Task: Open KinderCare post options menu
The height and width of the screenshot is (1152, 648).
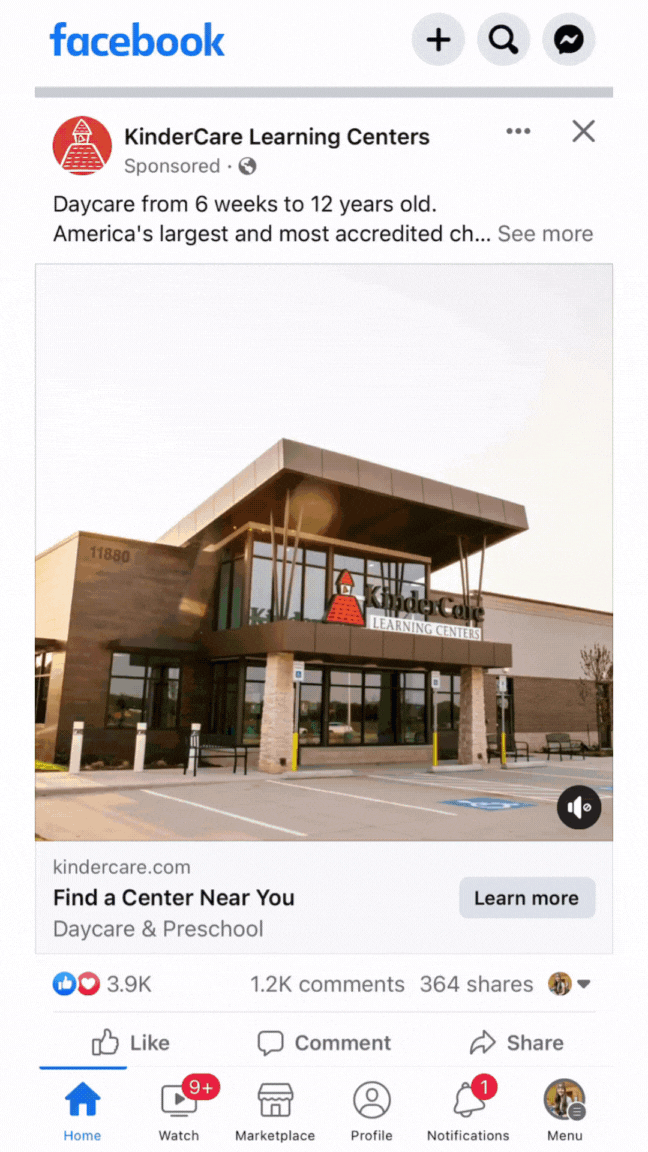Action: click(x=518, y=131)
